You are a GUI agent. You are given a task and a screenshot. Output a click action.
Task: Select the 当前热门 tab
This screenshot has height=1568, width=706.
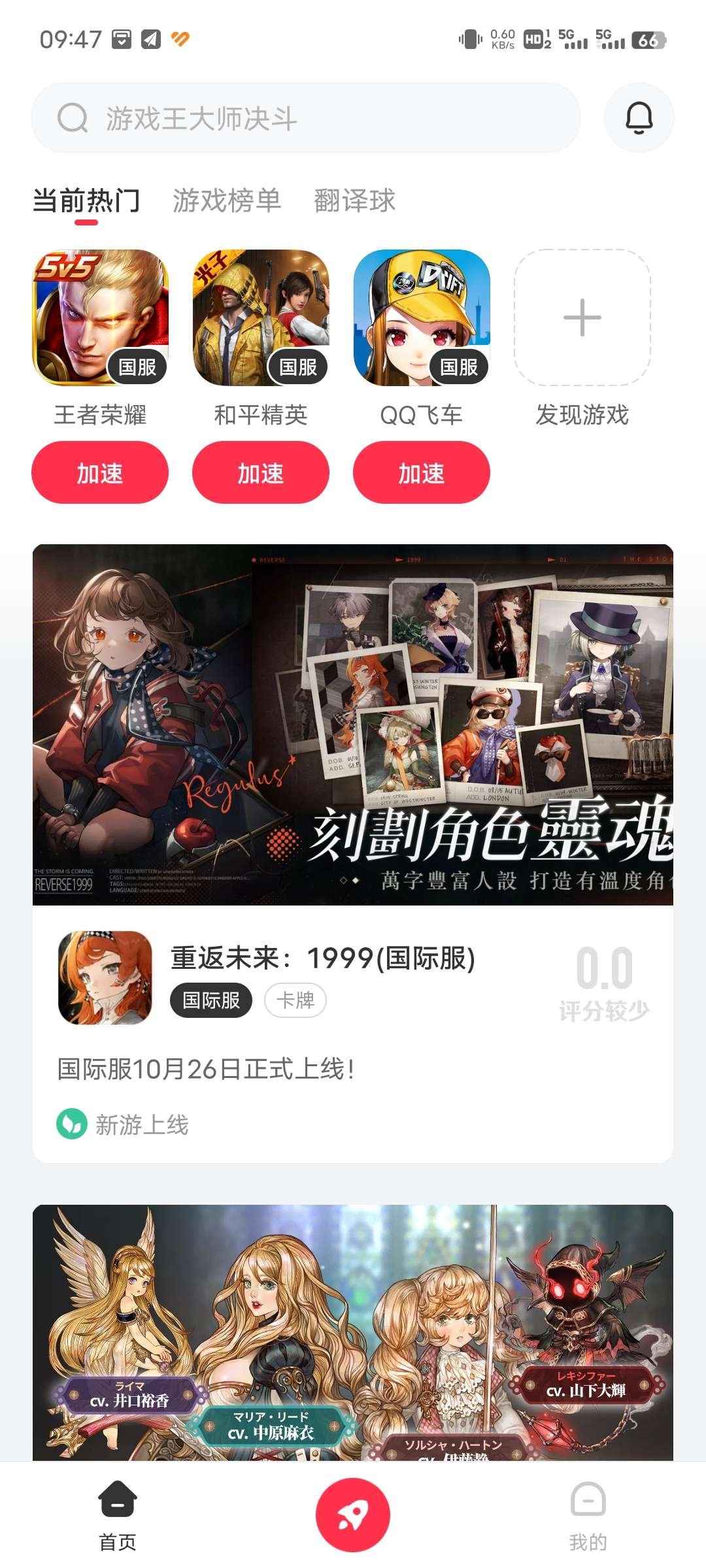pyautogui.click(x=86, y=201)
